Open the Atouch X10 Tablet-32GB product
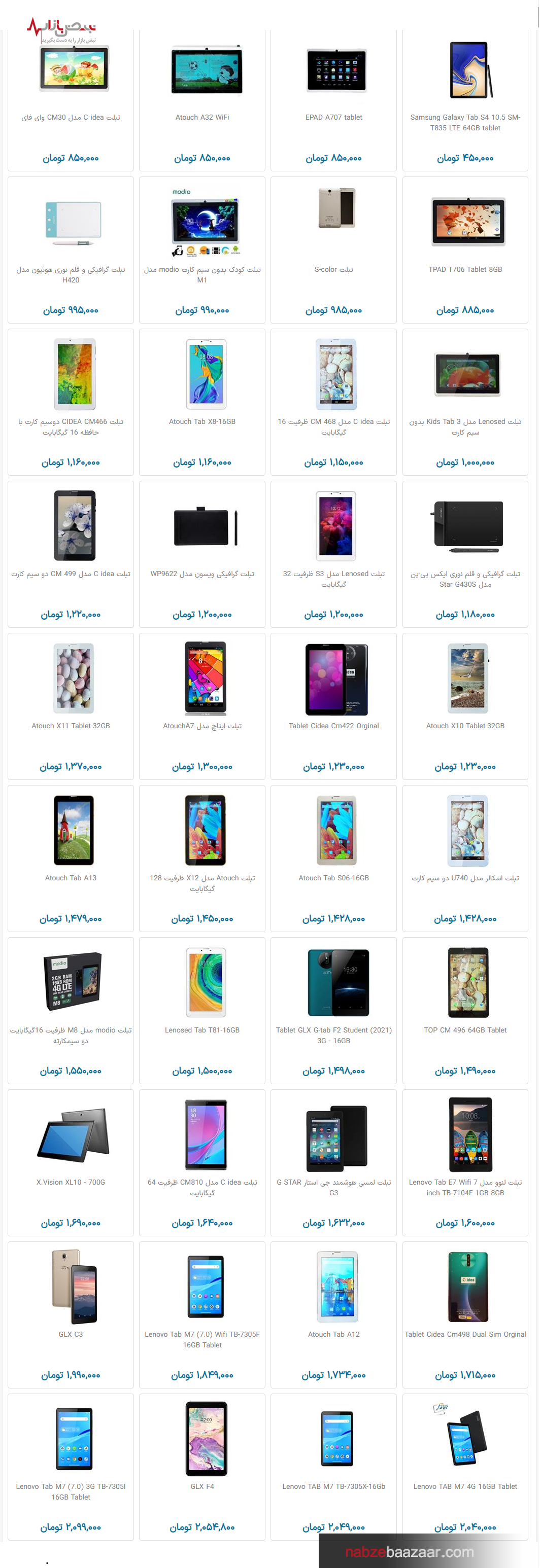Image resolution: width=540 pixels, height=1568 pixels. 465,726
